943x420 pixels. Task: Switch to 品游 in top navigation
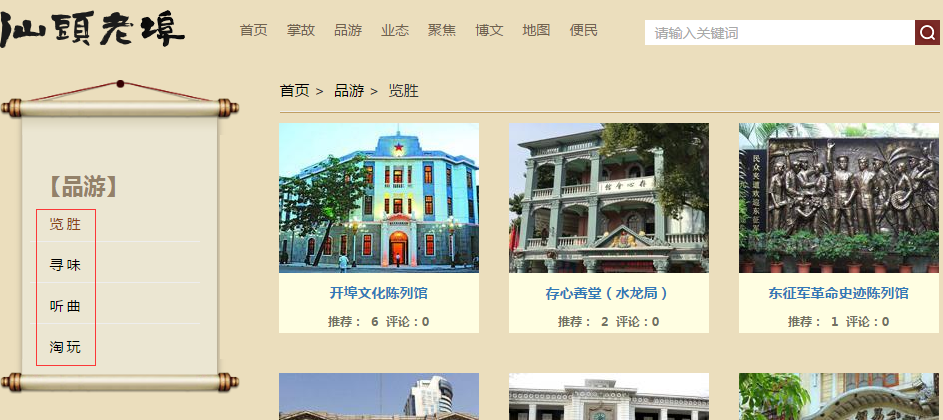pyautogui.click(x=348, y=30)
